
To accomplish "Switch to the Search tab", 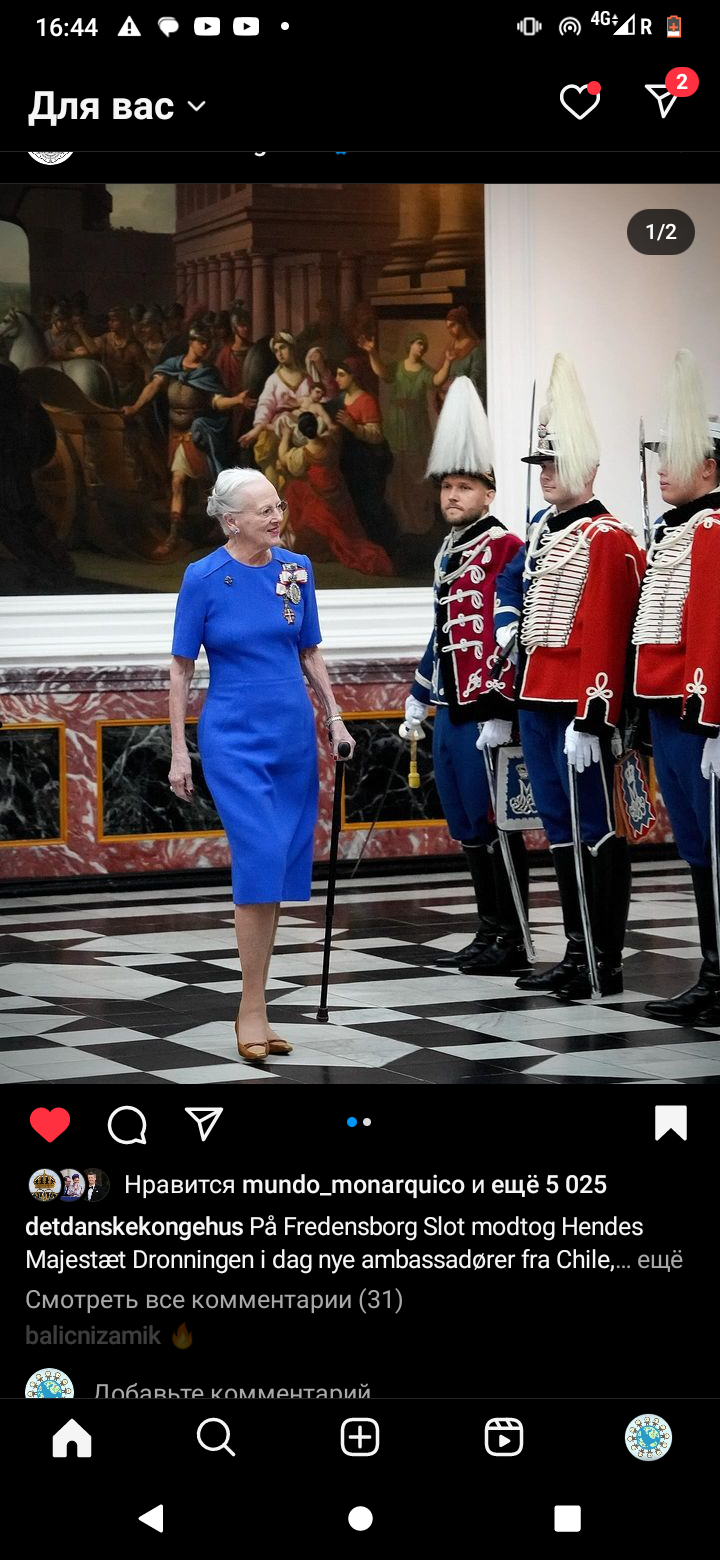I will (215, 1438).
